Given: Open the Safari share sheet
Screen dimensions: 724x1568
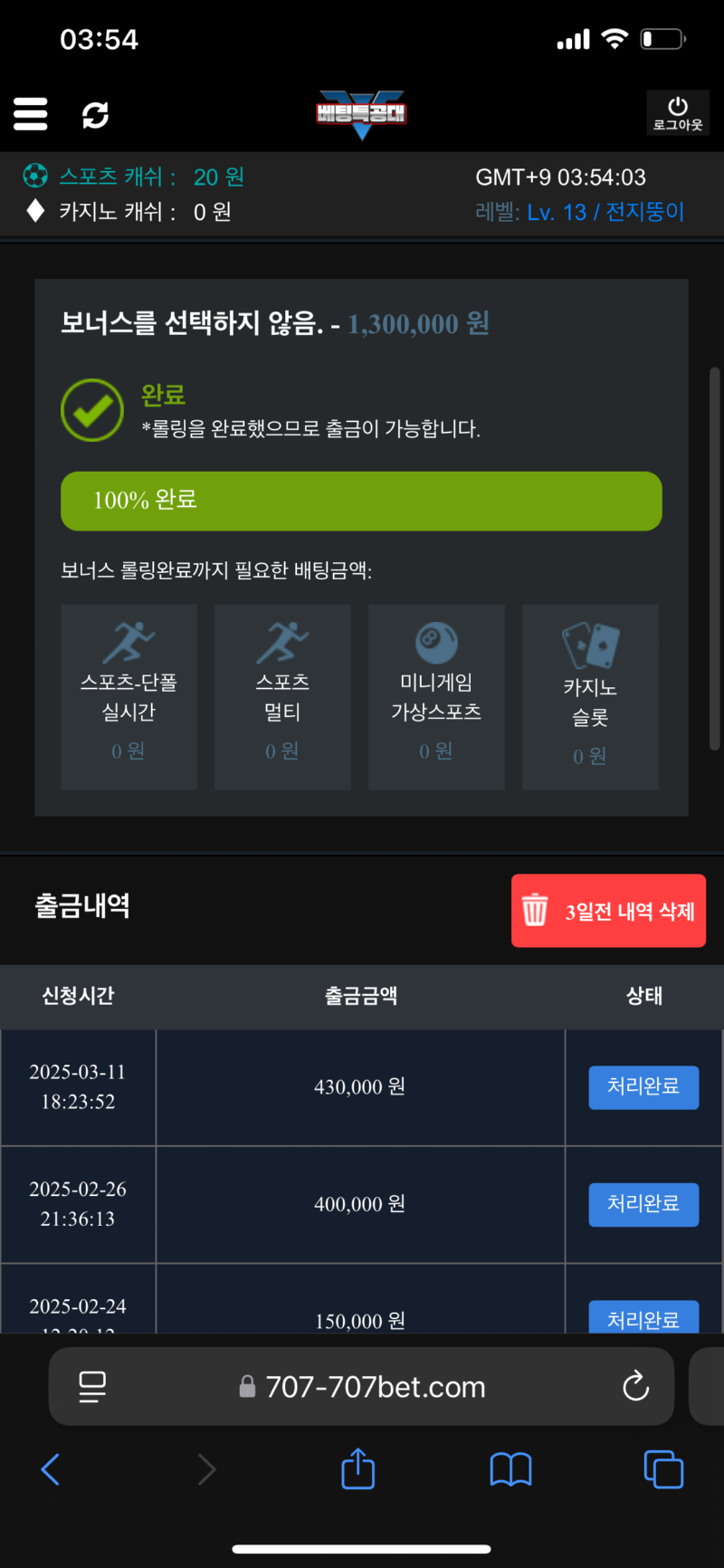Looking at the screenshot, I should 357,1468.
